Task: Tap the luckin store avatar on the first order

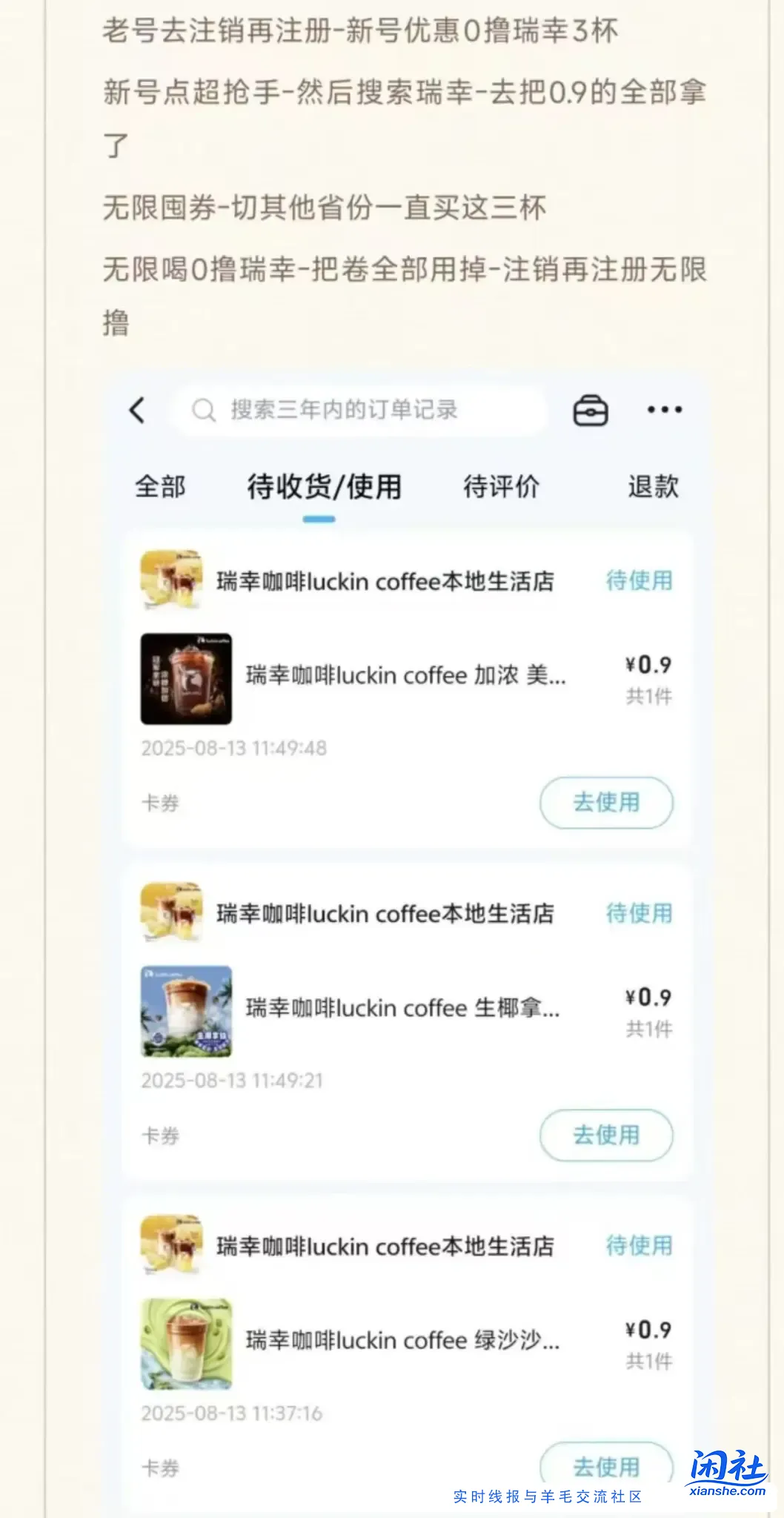Action: click(170, 581)
